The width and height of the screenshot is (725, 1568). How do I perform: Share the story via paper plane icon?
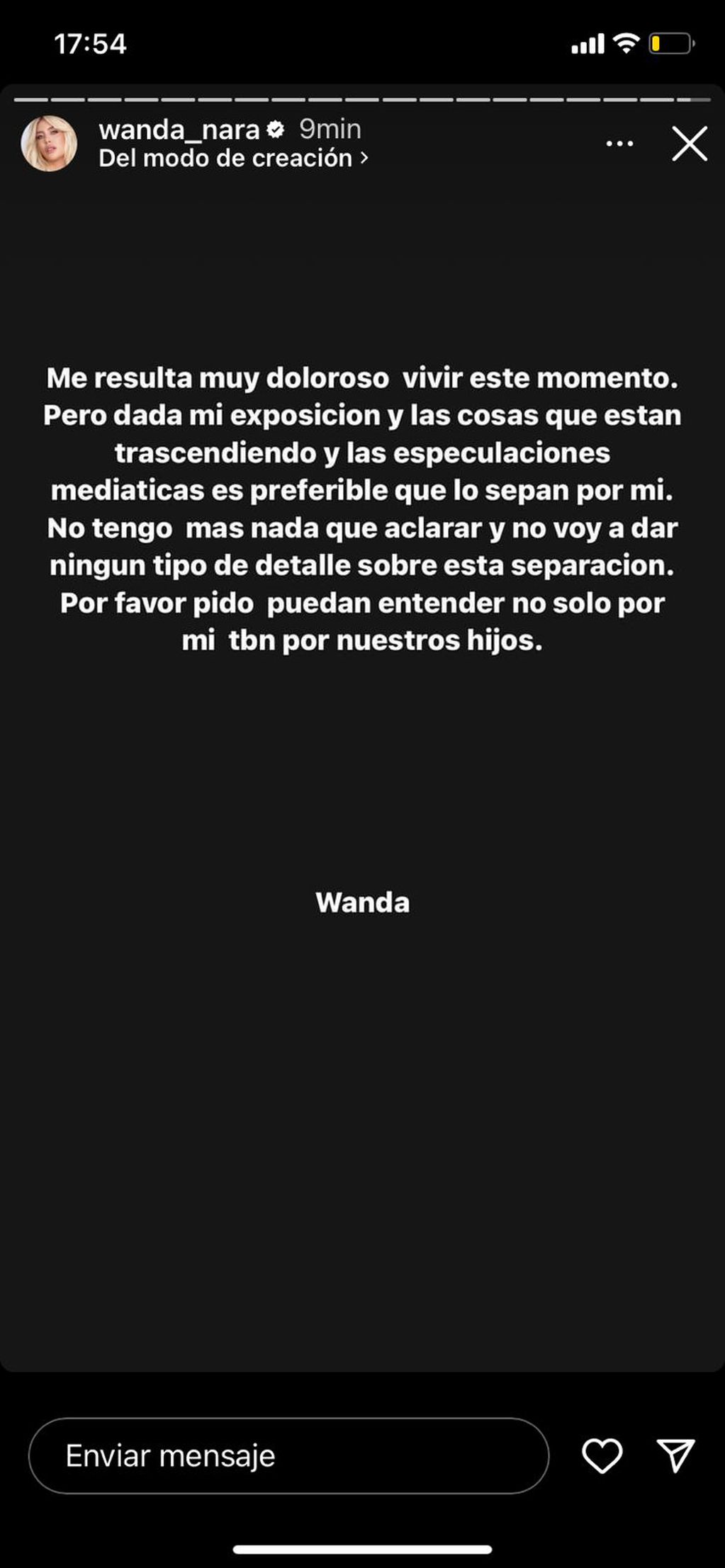pos(675,1456)
